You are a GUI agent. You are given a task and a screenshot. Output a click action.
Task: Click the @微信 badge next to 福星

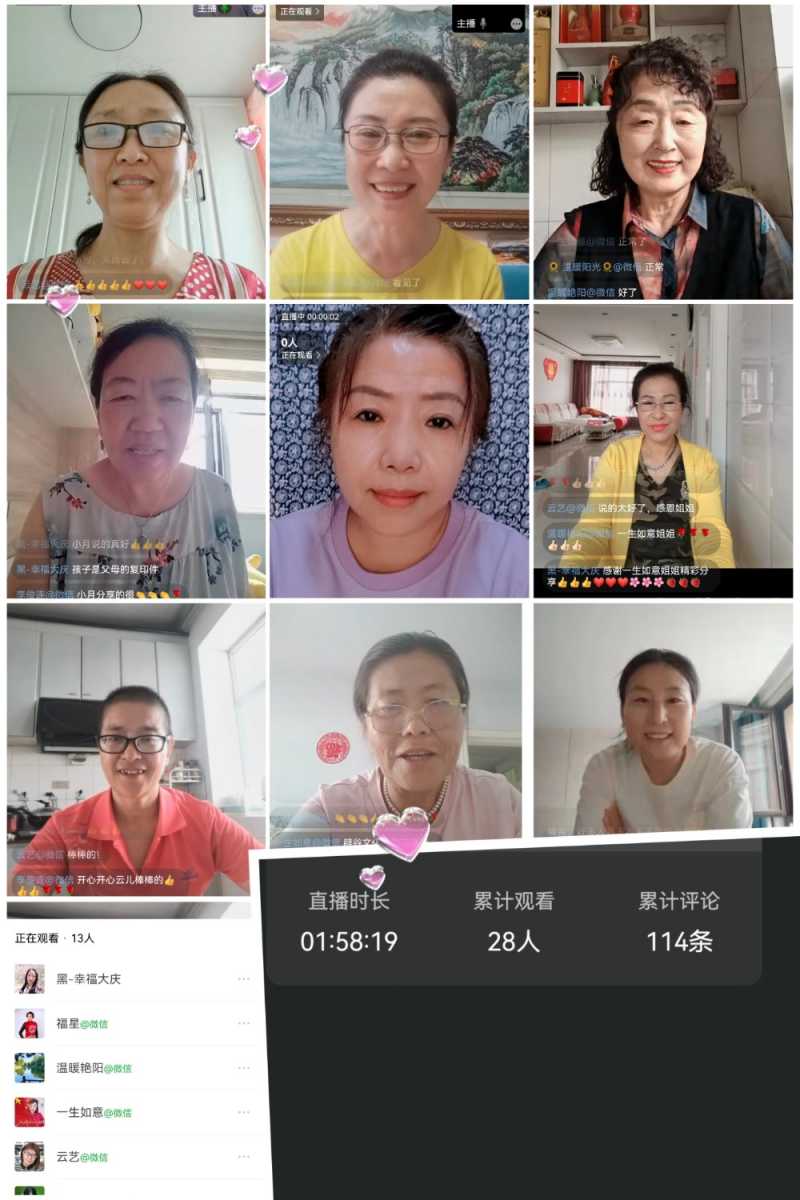pyautogui.click(x=97, y=1023)
